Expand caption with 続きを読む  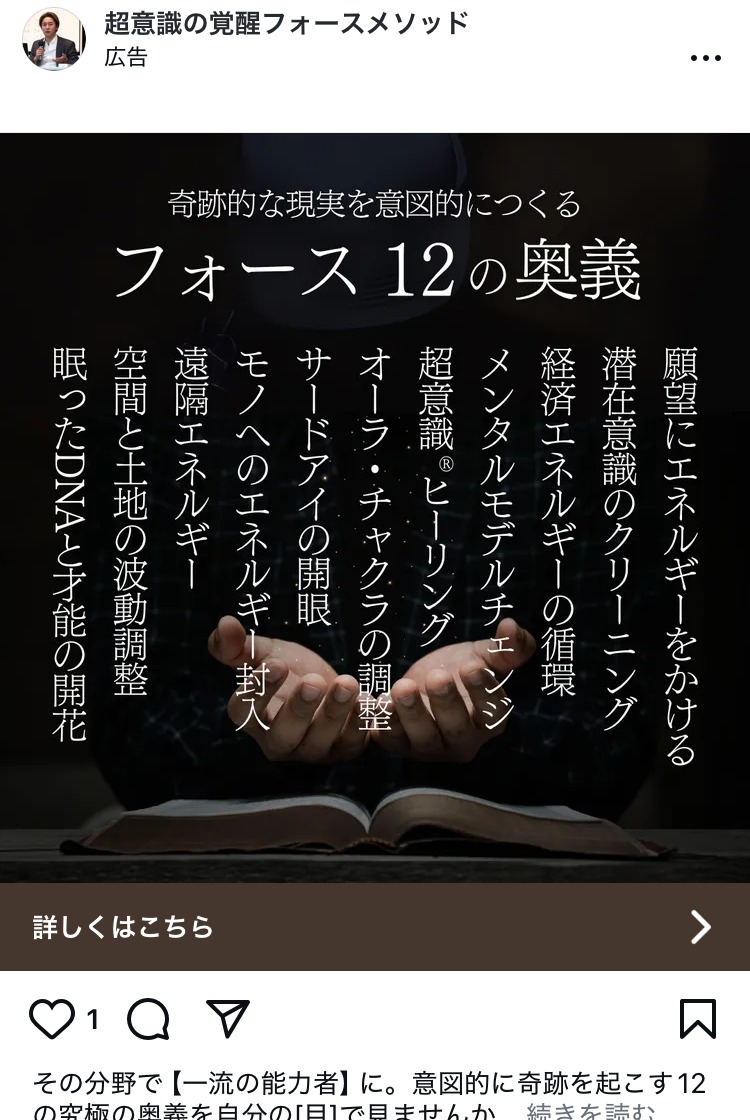click(592, 1110)
